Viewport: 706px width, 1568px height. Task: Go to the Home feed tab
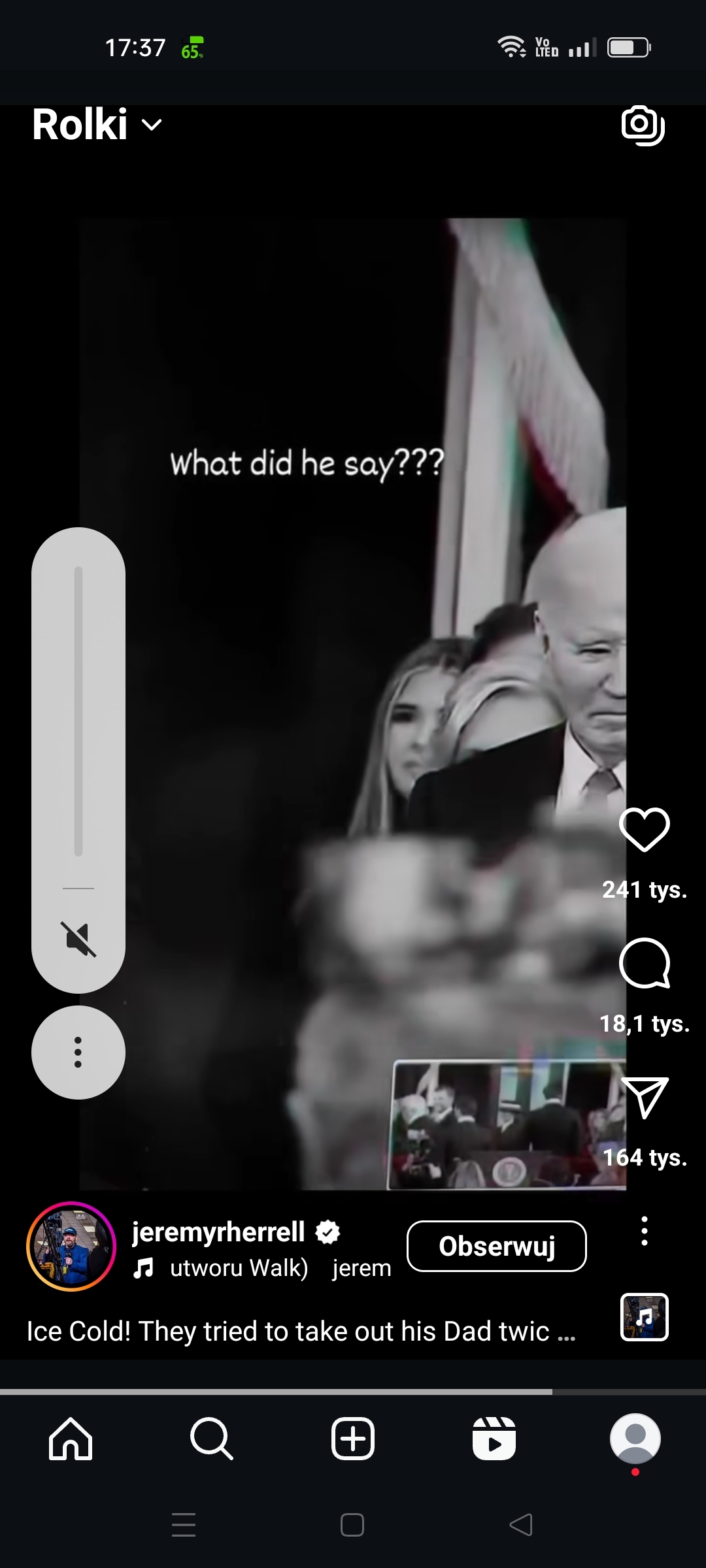click(71, 1439)
